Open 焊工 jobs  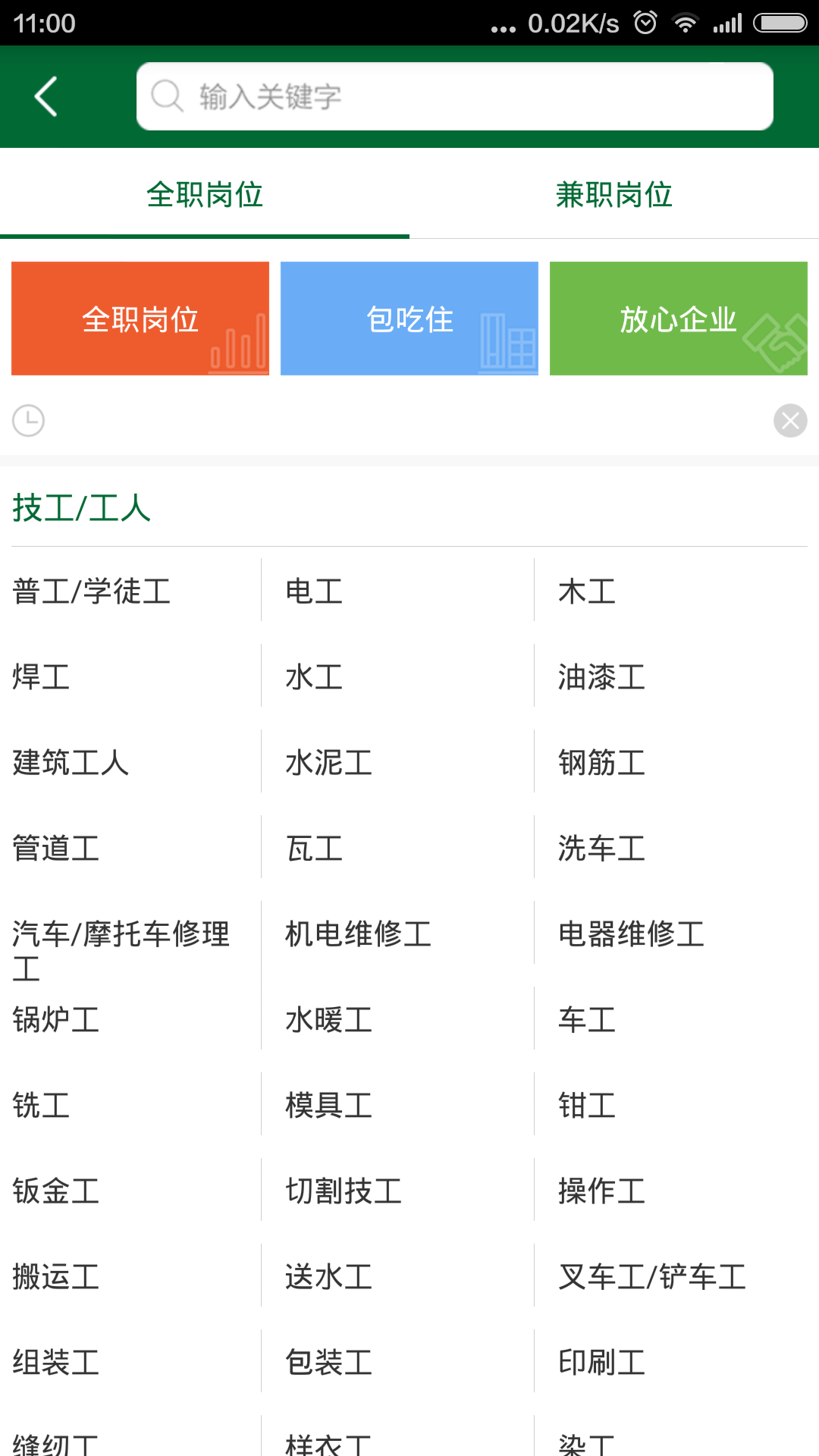(x=41, y=676)
